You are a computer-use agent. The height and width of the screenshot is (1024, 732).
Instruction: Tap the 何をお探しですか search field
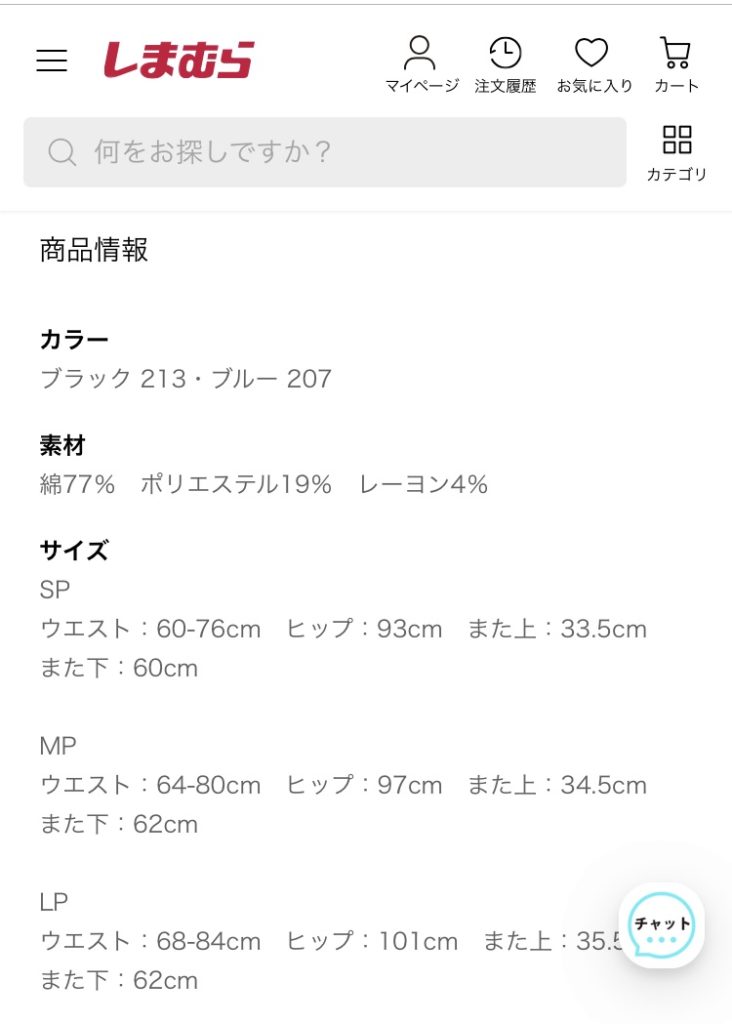(x=325, y=152)
